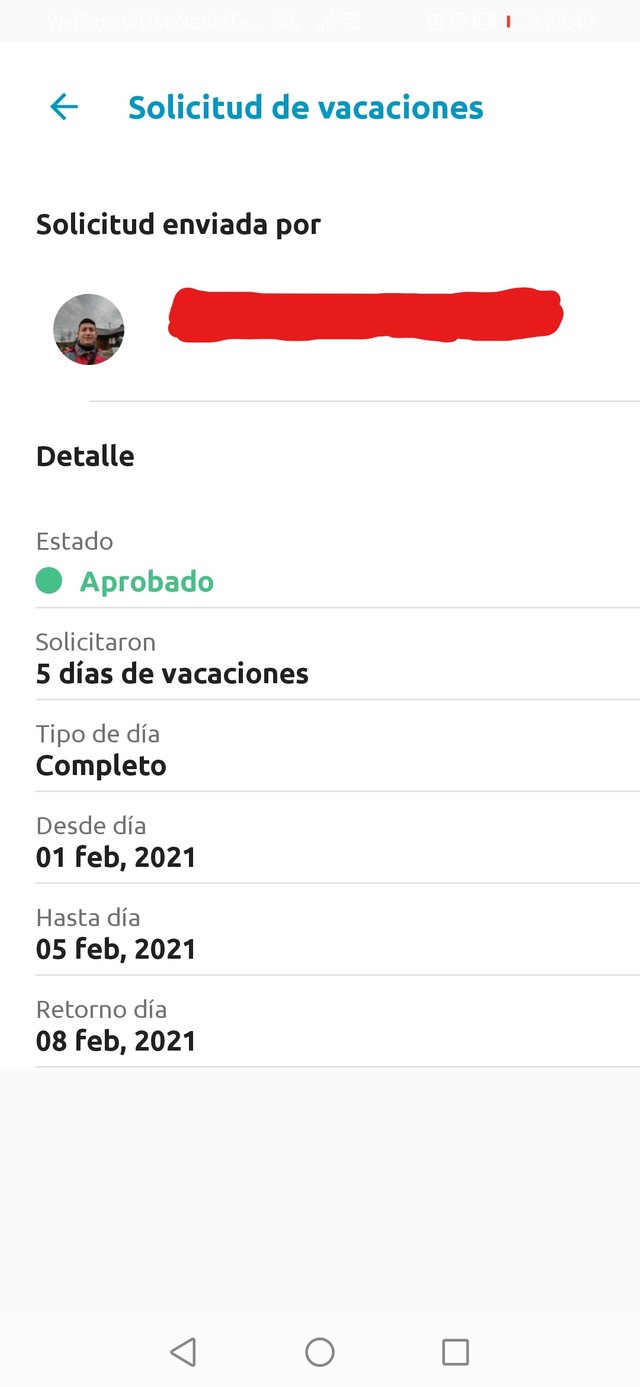Screen dimensions: 640x1387
Task: Go back using the top arrow
Action: (64, 107)
